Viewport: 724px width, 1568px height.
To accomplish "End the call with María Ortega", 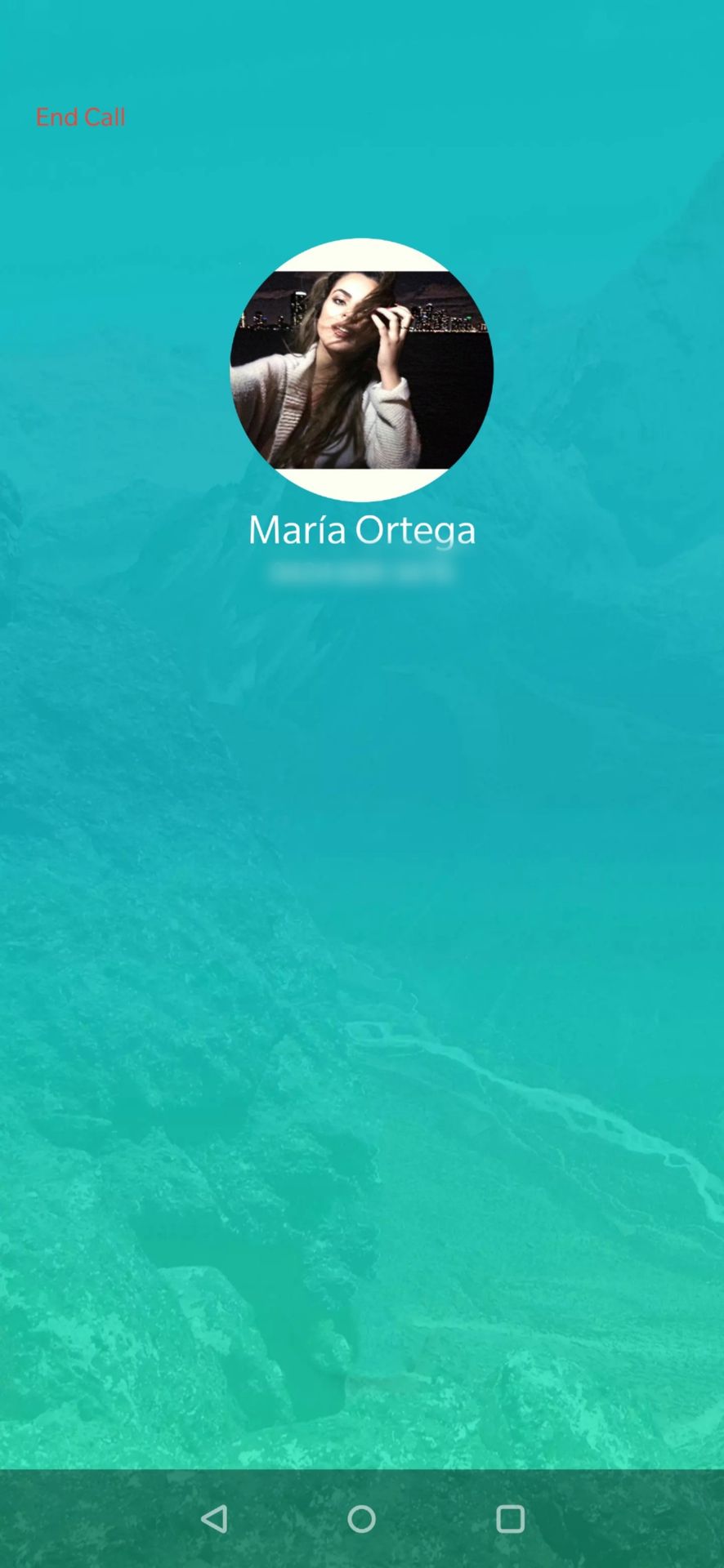I will pyautogui.click(x=80, y=117).
